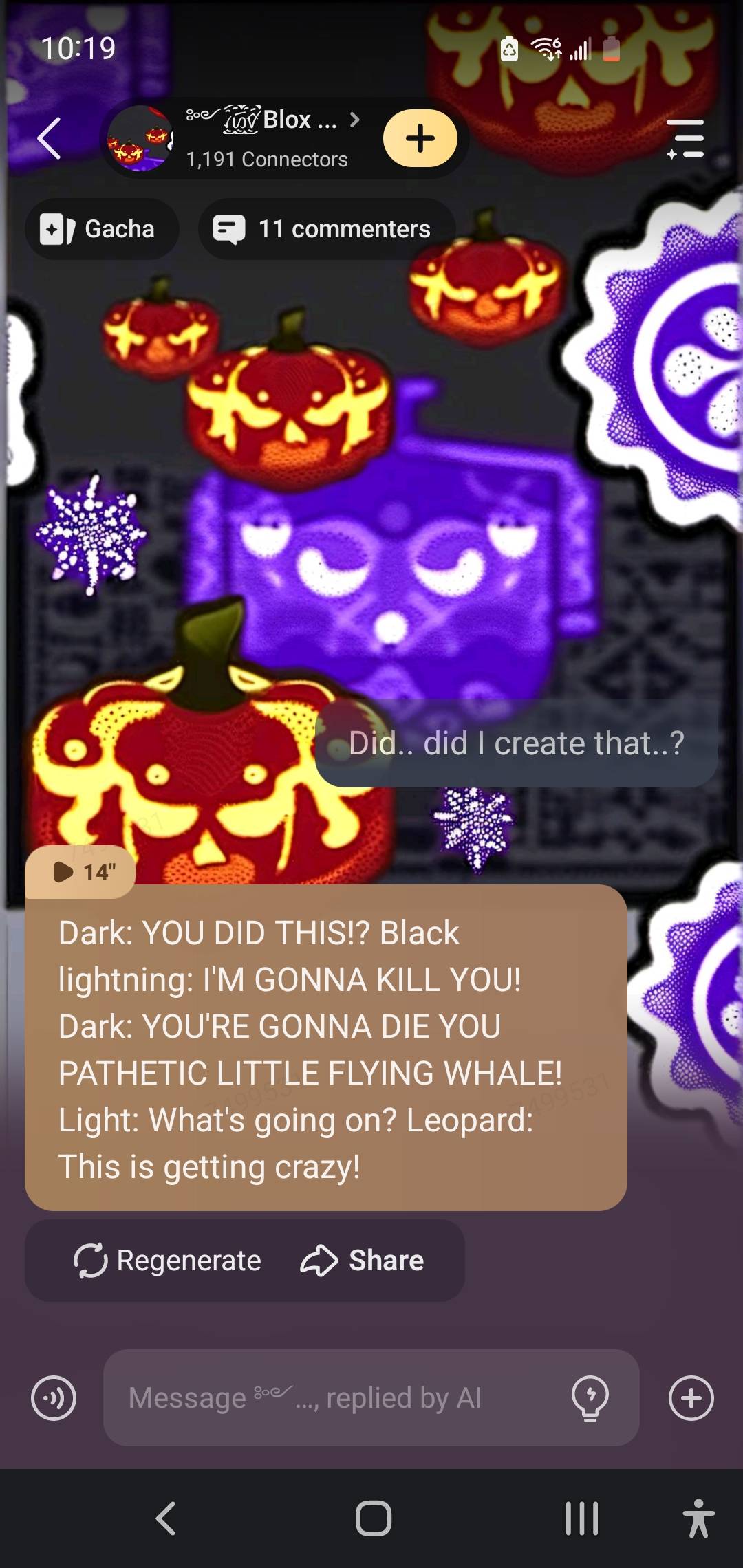Play the 14-second voice message
The image size is (743, 1568).
81,872
